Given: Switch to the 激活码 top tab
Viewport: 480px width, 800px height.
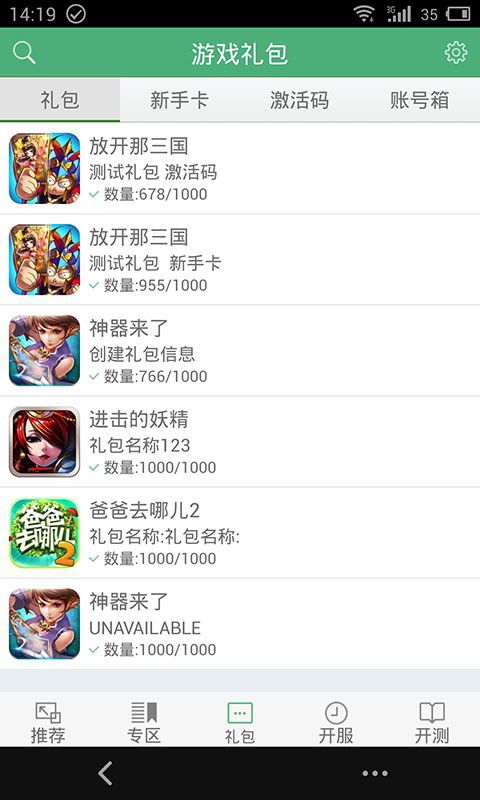Looking at the screenshot, I should 299,100.
